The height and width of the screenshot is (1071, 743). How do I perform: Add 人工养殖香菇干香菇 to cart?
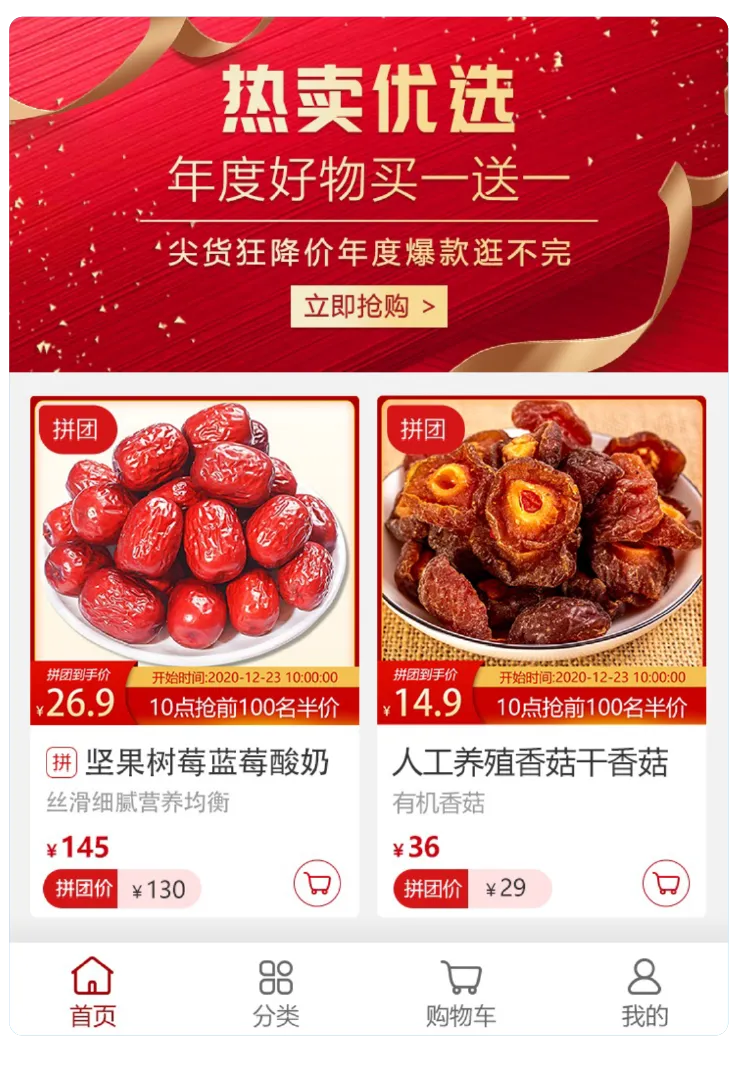666,883
